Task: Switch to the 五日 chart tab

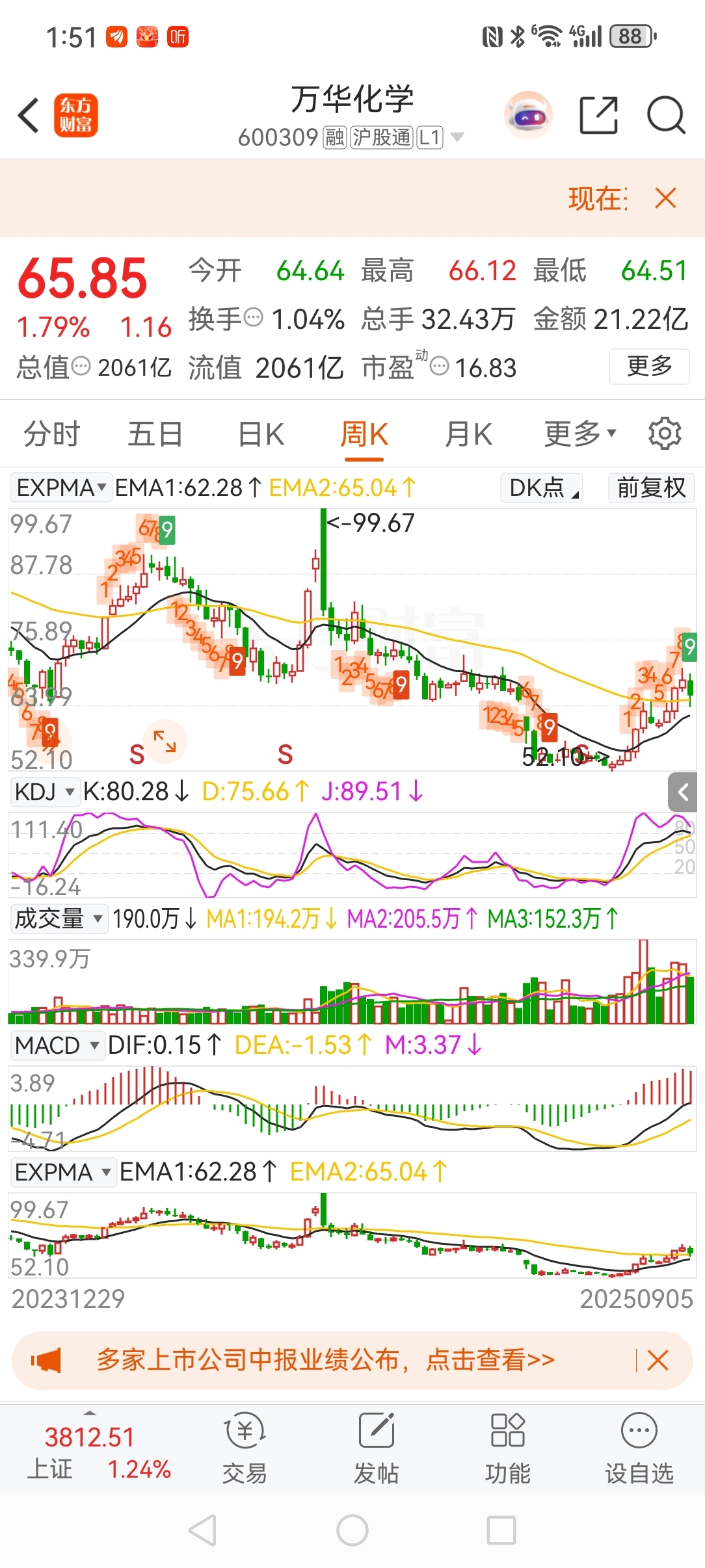Action: [155, 434]
